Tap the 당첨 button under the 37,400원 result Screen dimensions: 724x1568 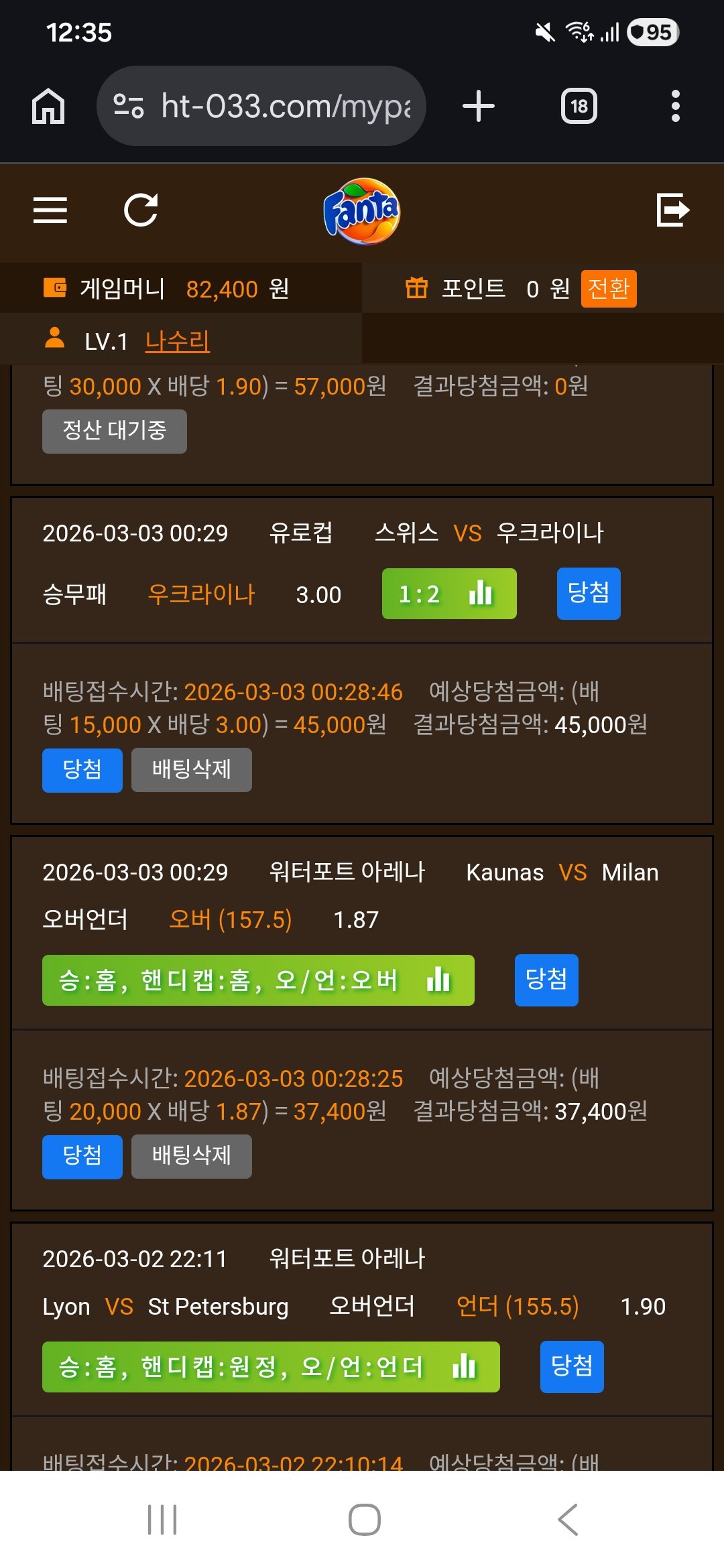tap(82, 1157)
